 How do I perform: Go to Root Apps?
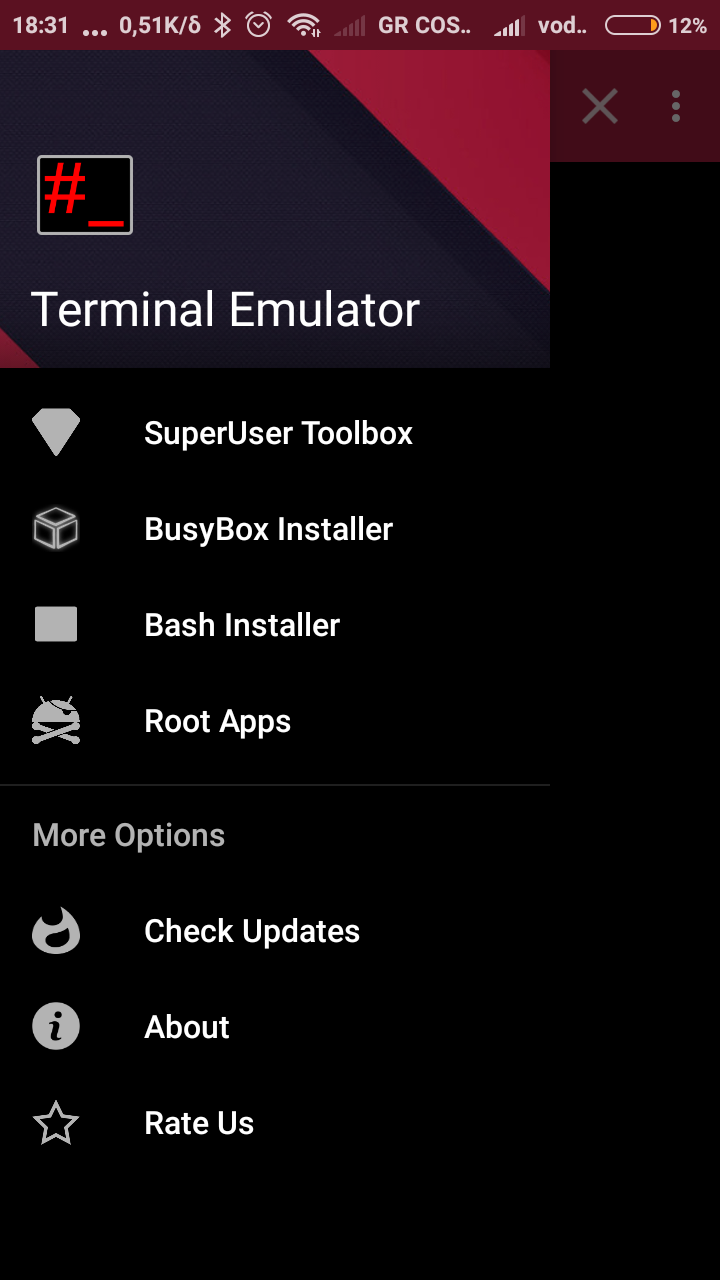[x=217, y=721]
